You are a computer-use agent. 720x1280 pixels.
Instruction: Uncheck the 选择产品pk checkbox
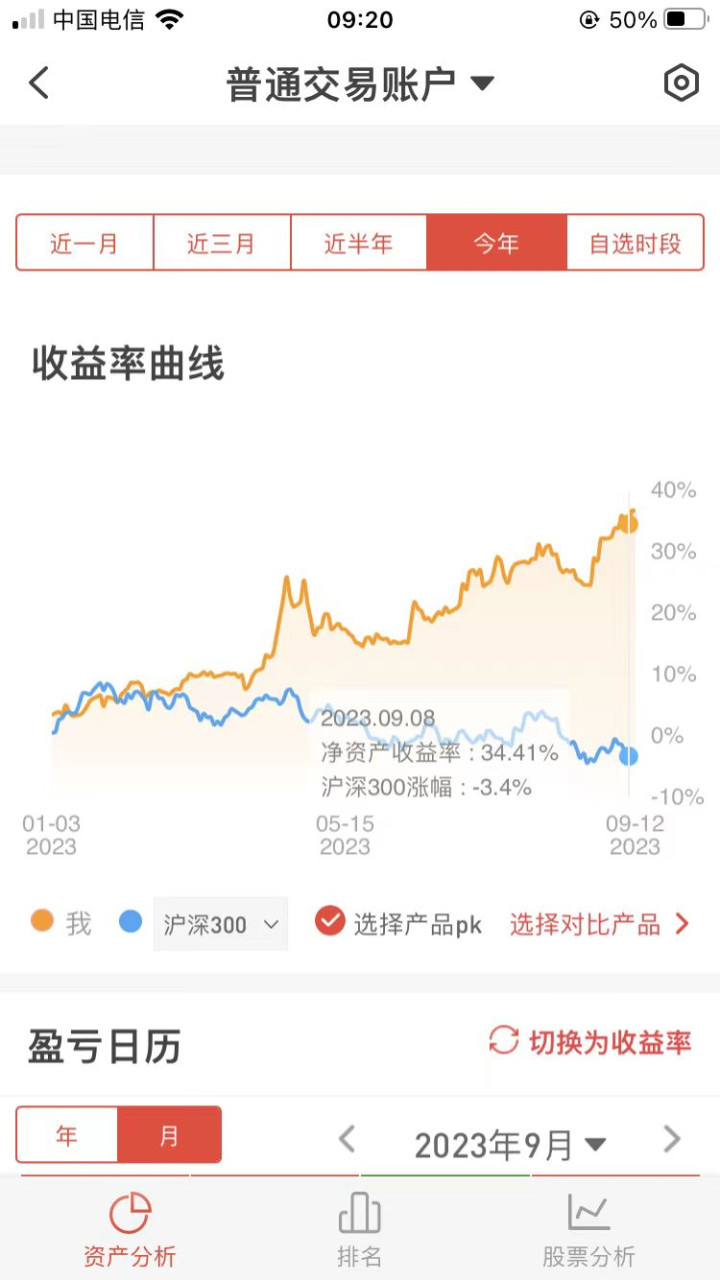tap(330, 921)
